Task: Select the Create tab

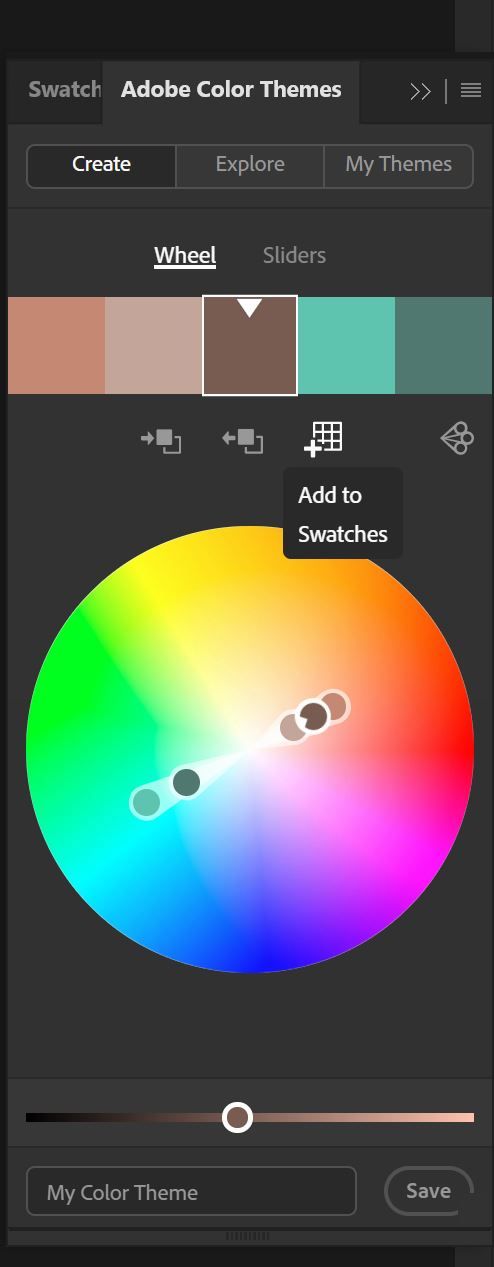Action: tap(101, 165)
